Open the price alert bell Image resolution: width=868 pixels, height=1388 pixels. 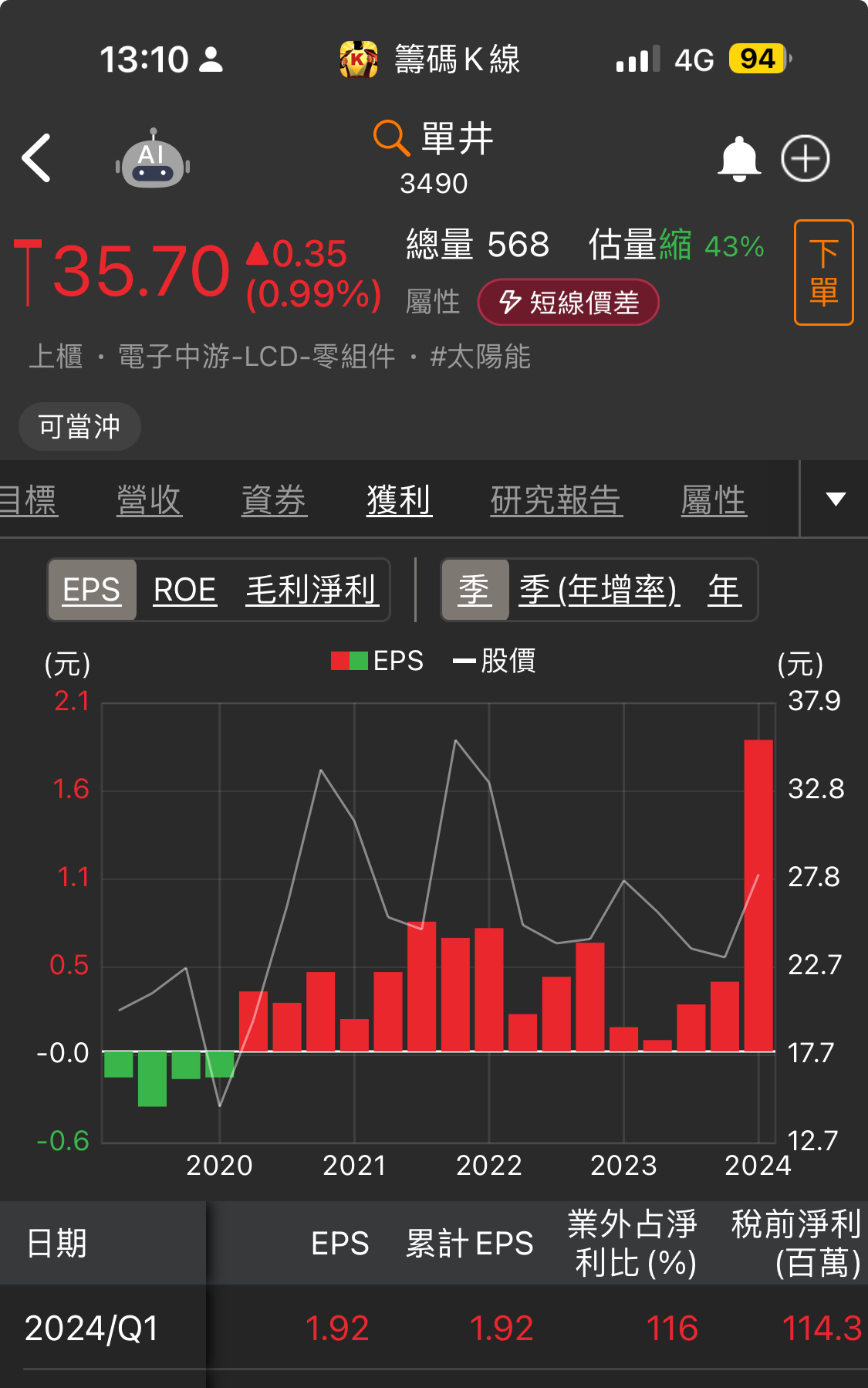coord(738,159)
